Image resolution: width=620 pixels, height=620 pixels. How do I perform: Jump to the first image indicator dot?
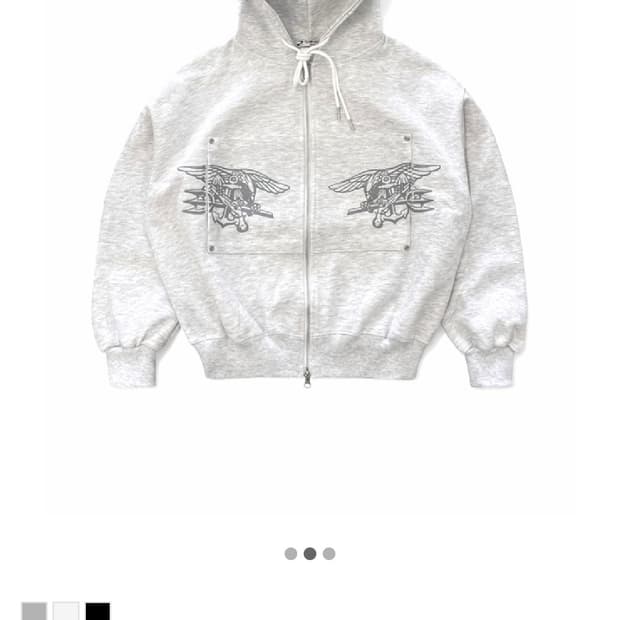coord(291,553)
